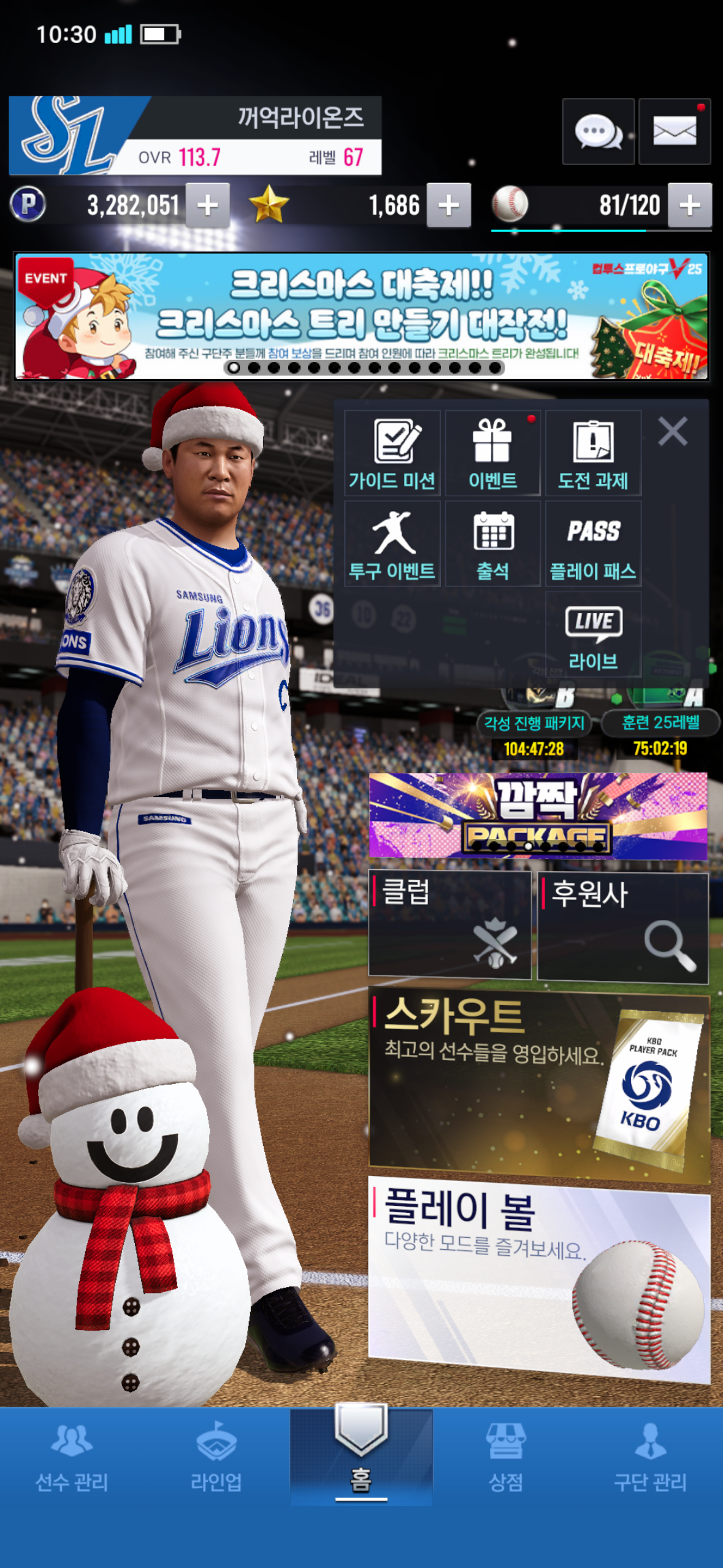Open 플레이 패스 pass menu
Image resolution: width=723 pixels, height=1568 pixels.
(593, 544)
